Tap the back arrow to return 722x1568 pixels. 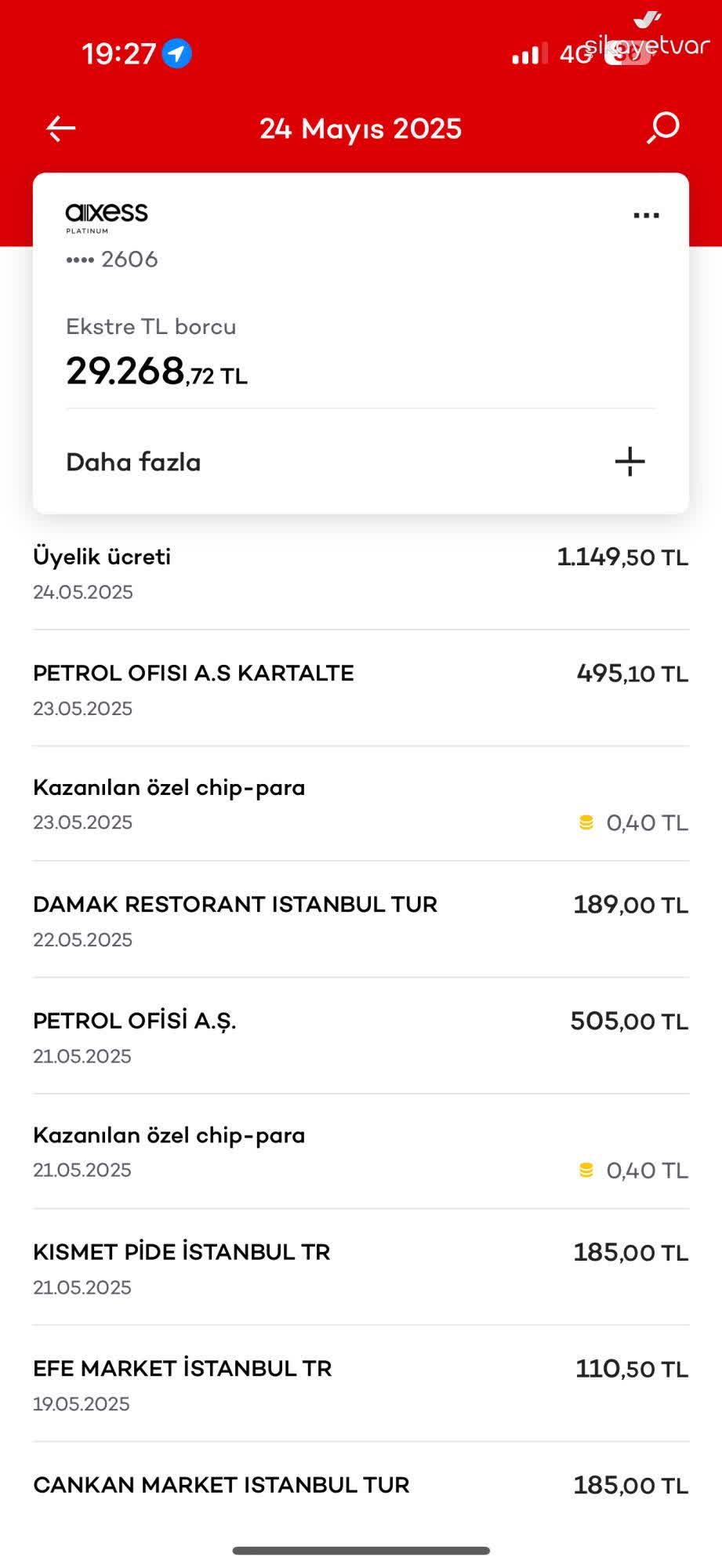[x=59, y=128]
